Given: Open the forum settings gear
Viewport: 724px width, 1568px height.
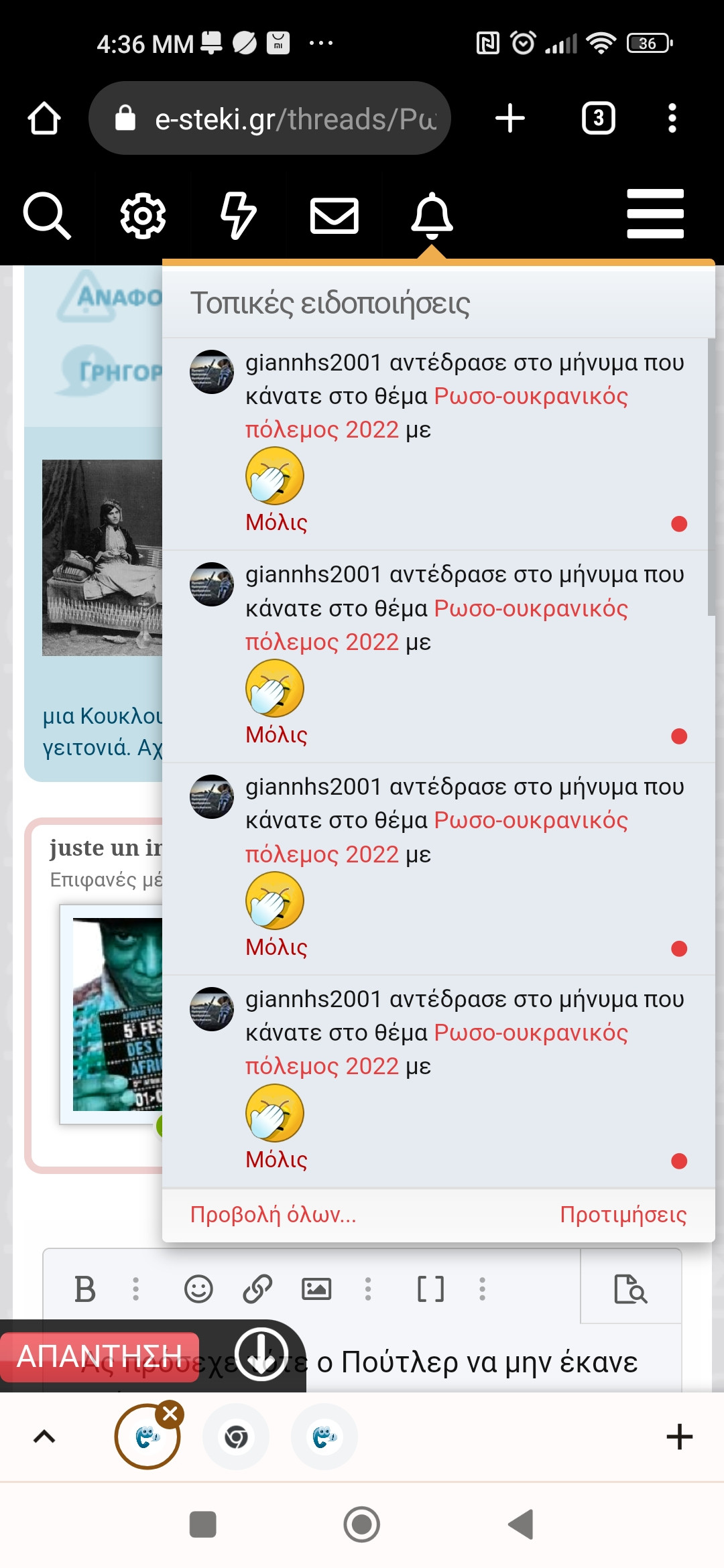Looking at the screenshot, I should [143, 215].
